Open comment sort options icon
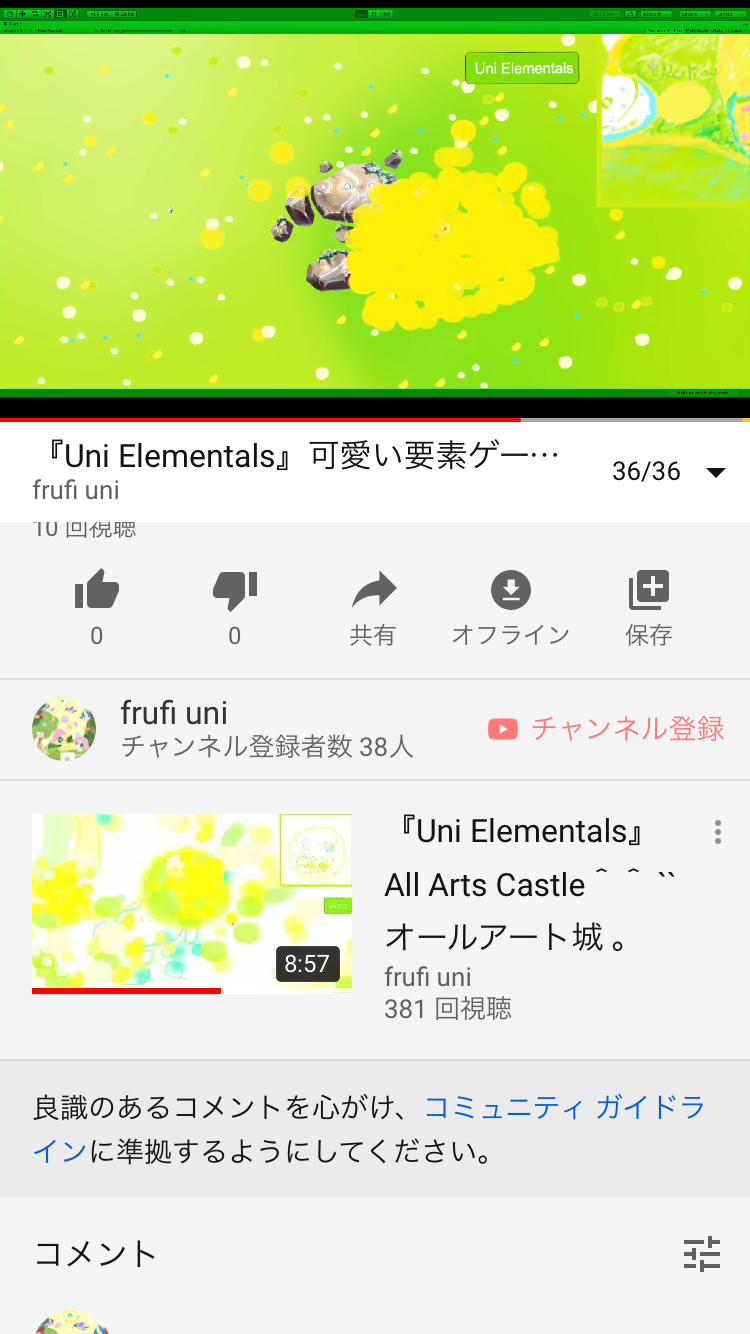 [701, 1253]
